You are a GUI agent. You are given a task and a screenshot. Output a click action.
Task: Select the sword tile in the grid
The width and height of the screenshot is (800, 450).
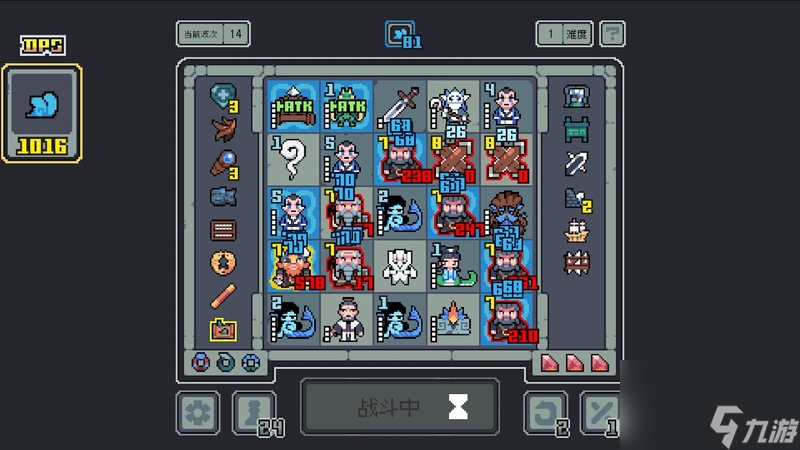[399, 104]
